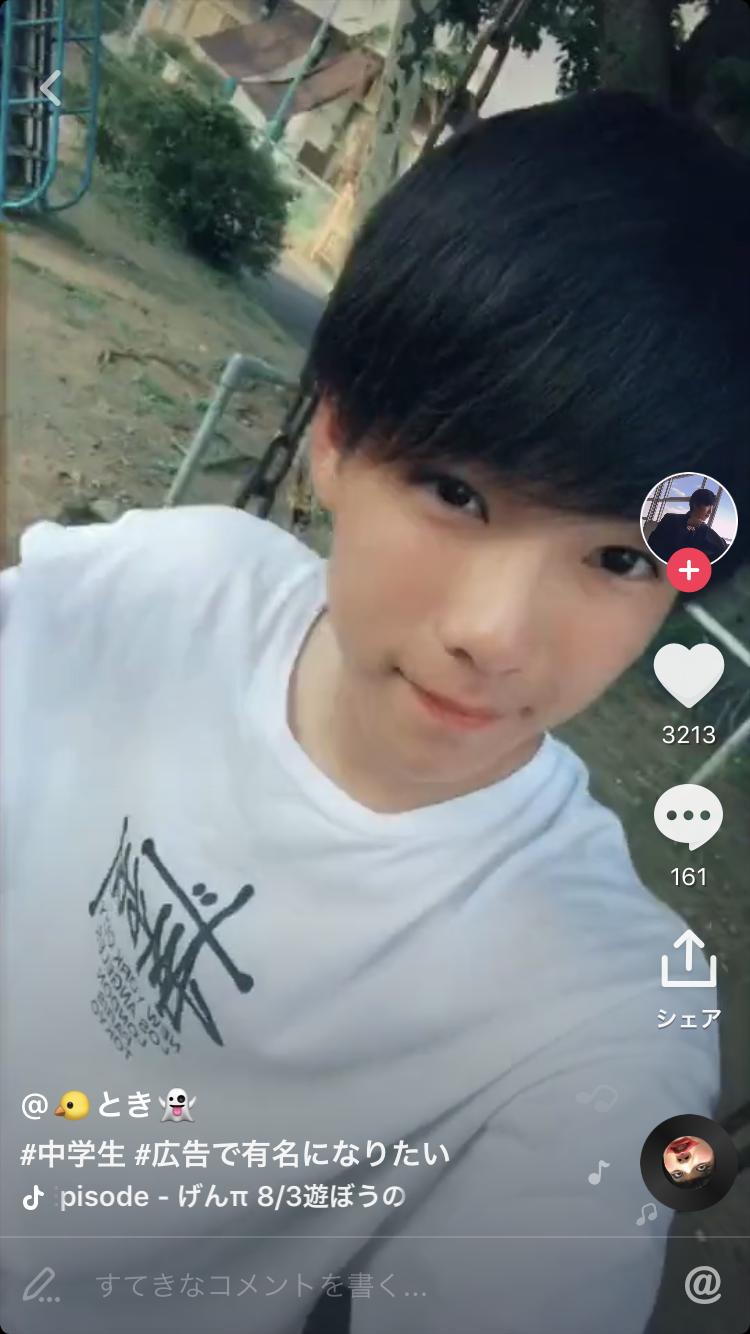Like this video with the heart
The height and width of the screenshot is (1334, 750).
[x=689, y=676]
